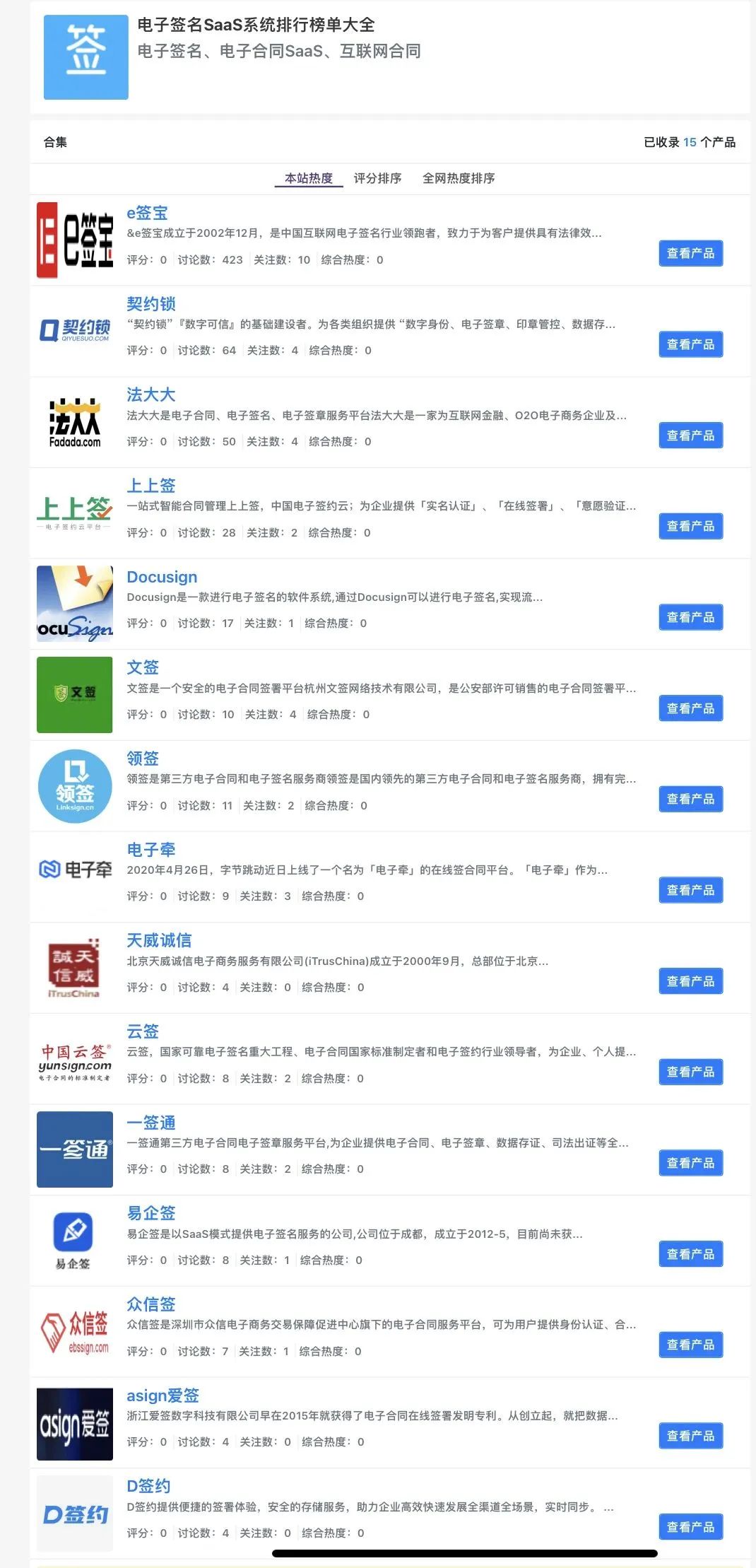Tap 查看产品 for 天威诚信
Screen dimensions: 756x1568
pyautogui.click(x=690, y=981)
